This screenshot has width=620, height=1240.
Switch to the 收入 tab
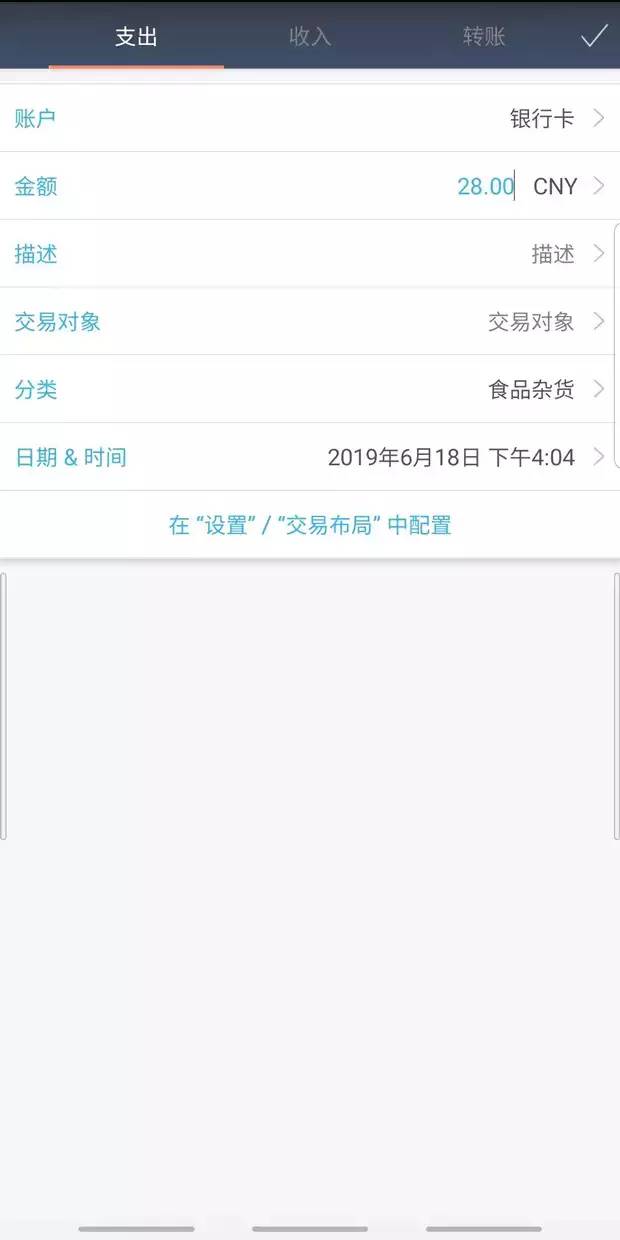tap(310, 37)
